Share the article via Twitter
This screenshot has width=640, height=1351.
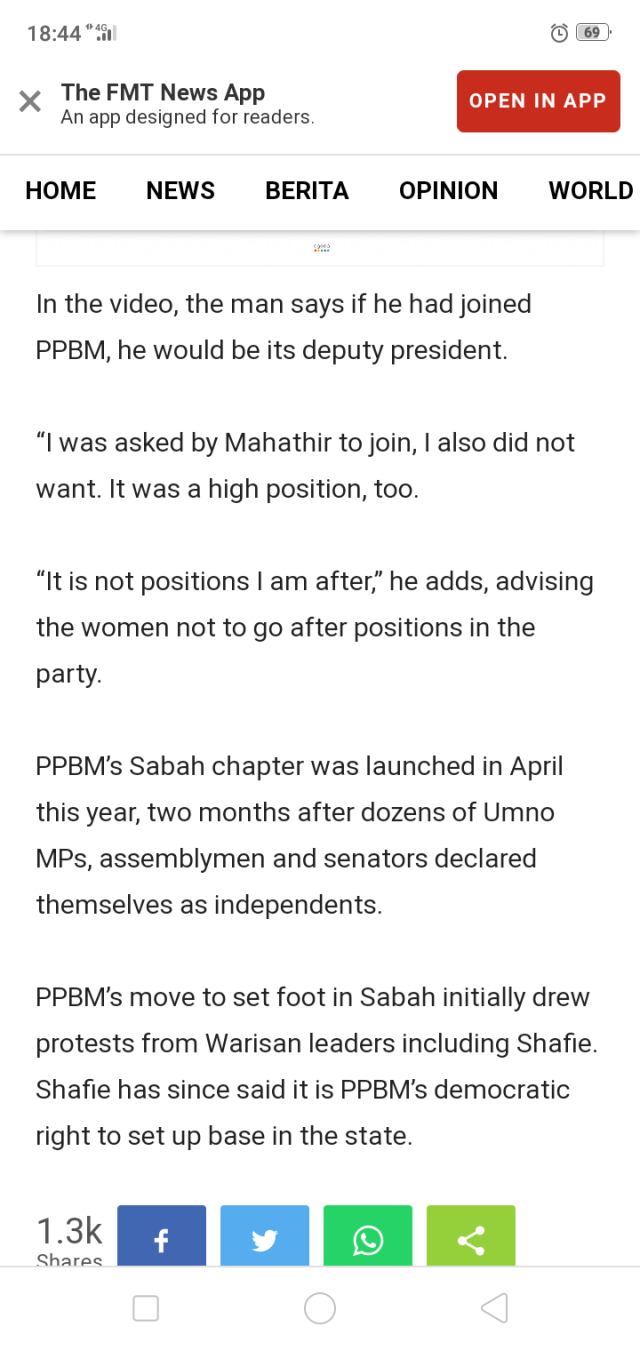265,1238
